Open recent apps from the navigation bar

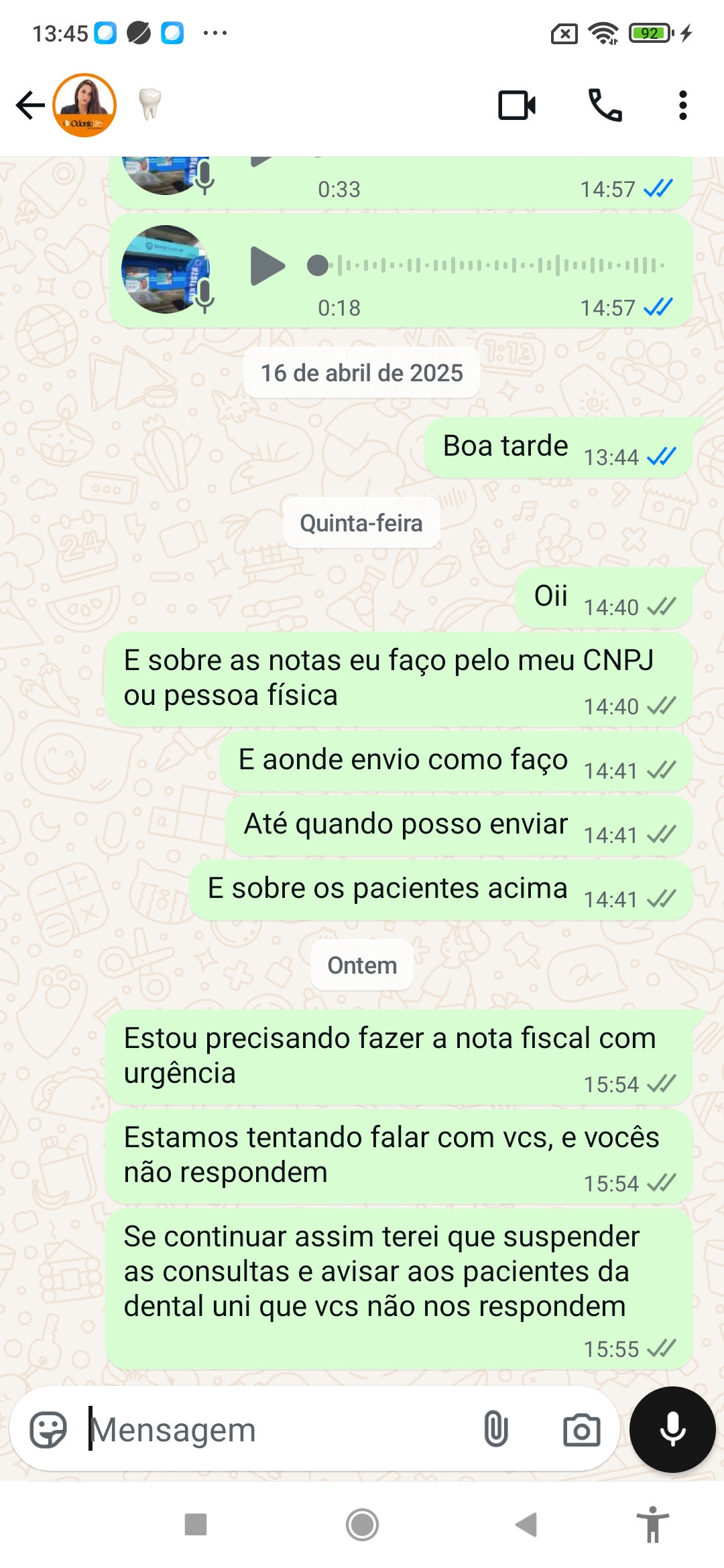(x=196, y=1524)
